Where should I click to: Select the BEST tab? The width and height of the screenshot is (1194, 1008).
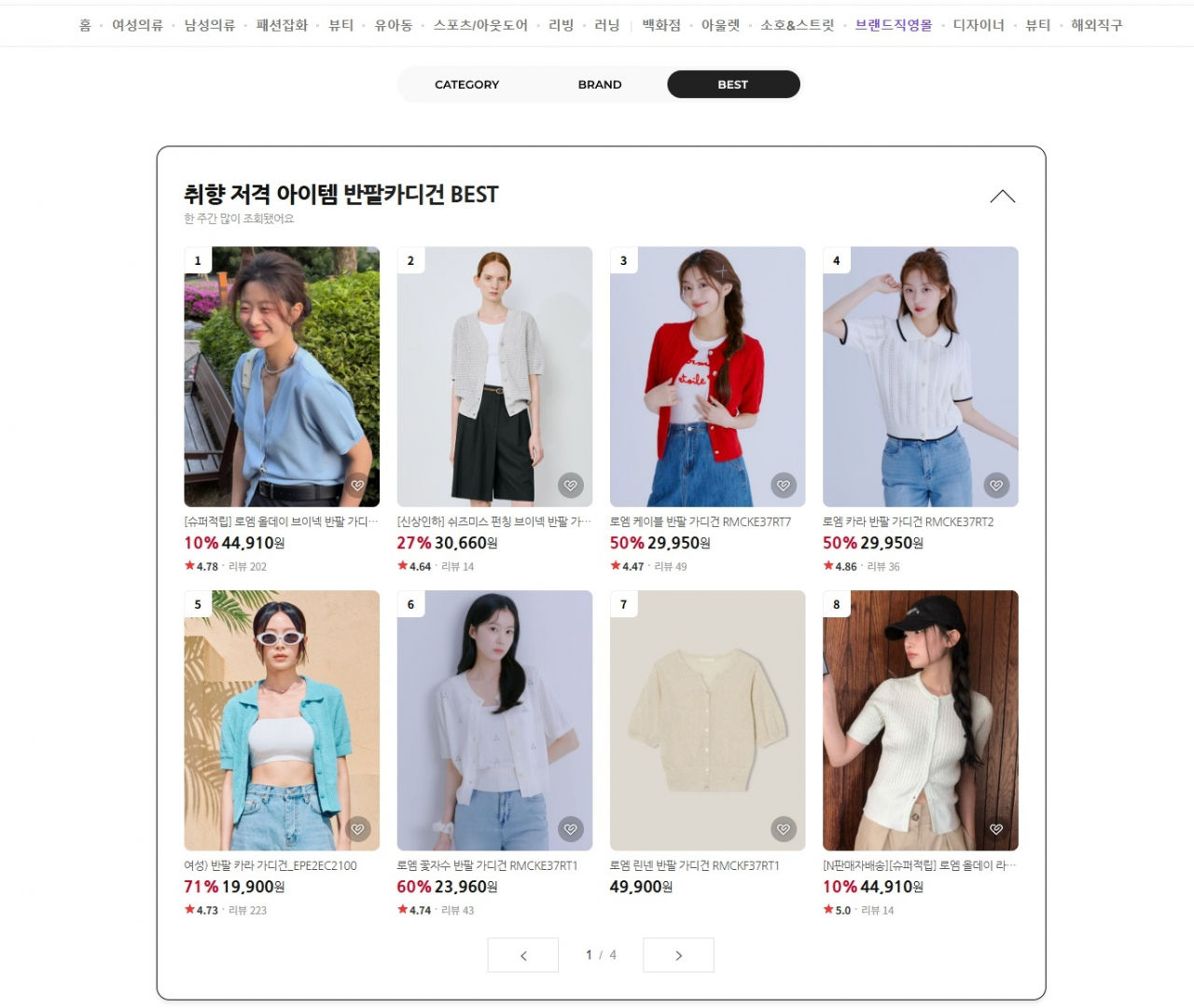(732, 85)
